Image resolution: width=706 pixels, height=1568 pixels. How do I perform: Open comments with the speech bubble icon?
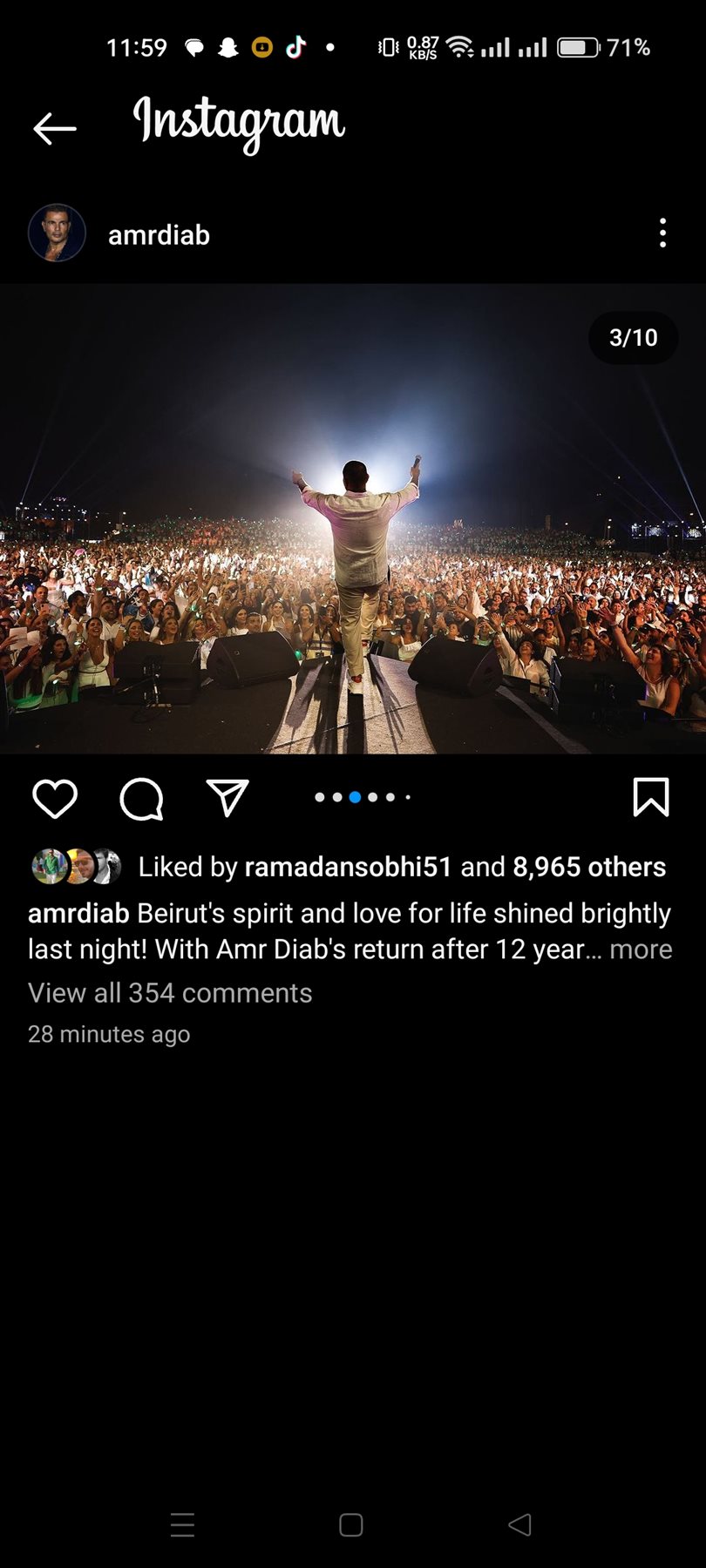(x=141, y=798)
